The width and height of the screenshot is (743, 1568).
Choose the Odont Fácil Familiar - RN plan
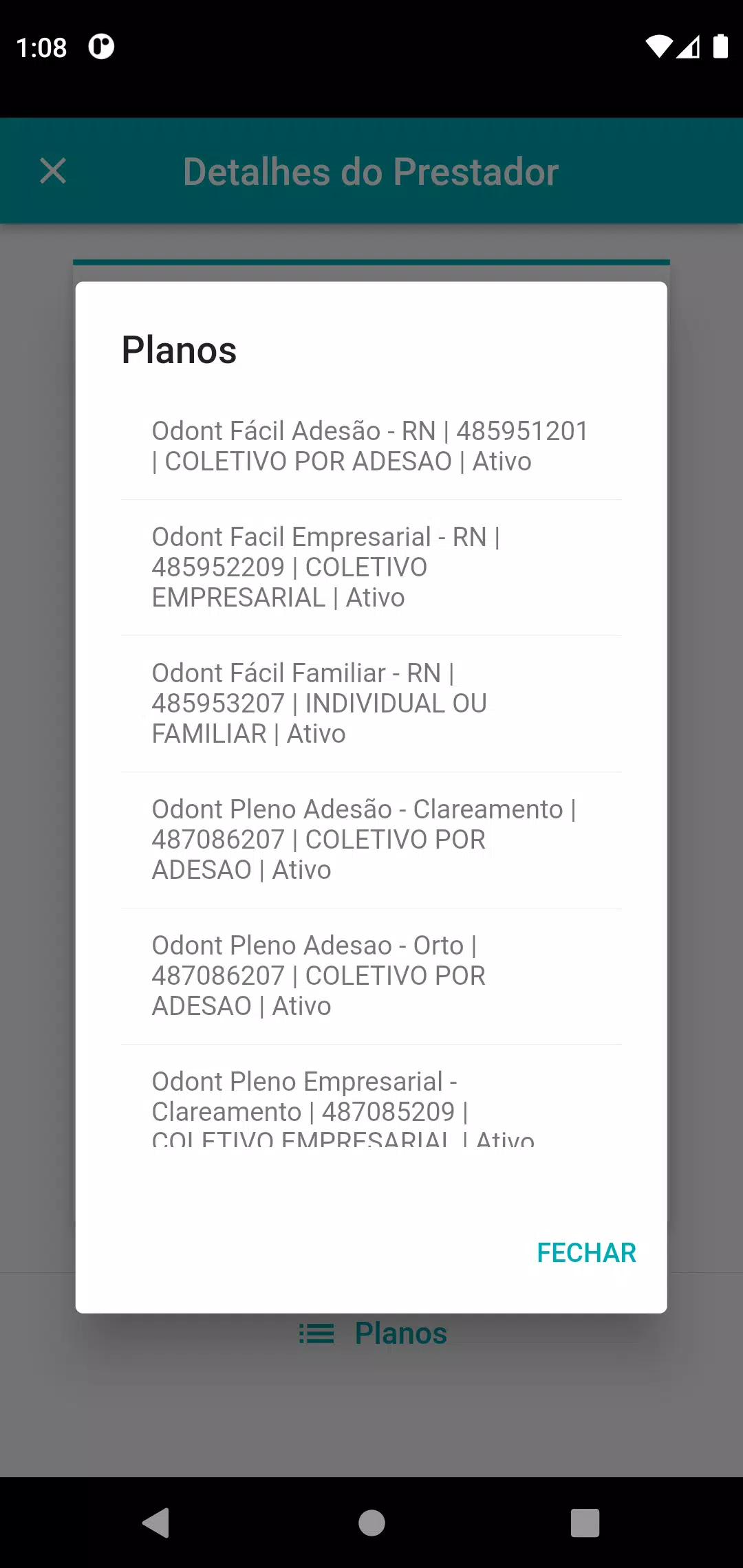pos(371,704)
